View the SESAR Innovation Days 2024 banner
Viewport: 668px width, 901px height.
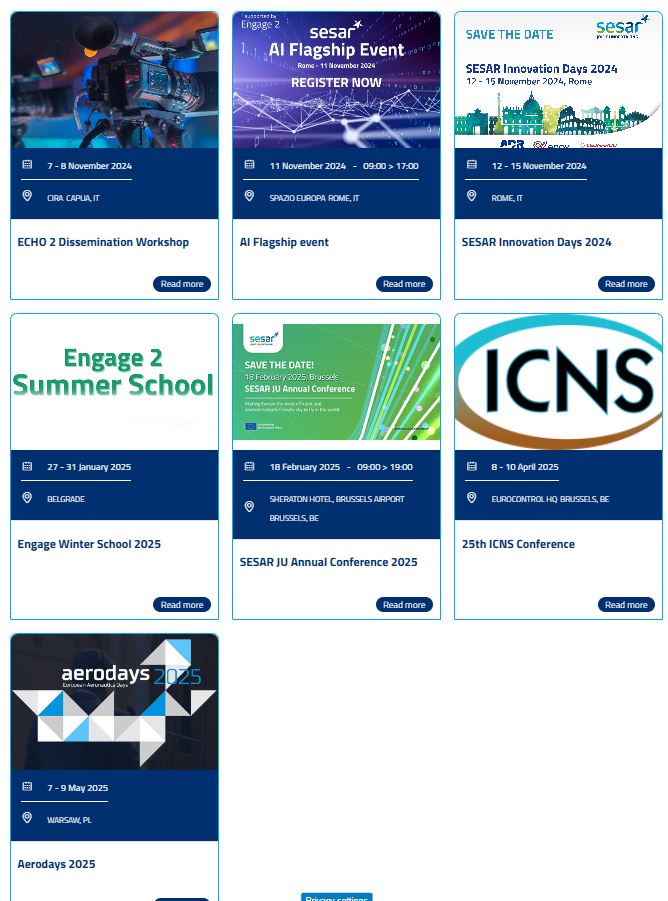pyautogui.click(x=558, y=81)
